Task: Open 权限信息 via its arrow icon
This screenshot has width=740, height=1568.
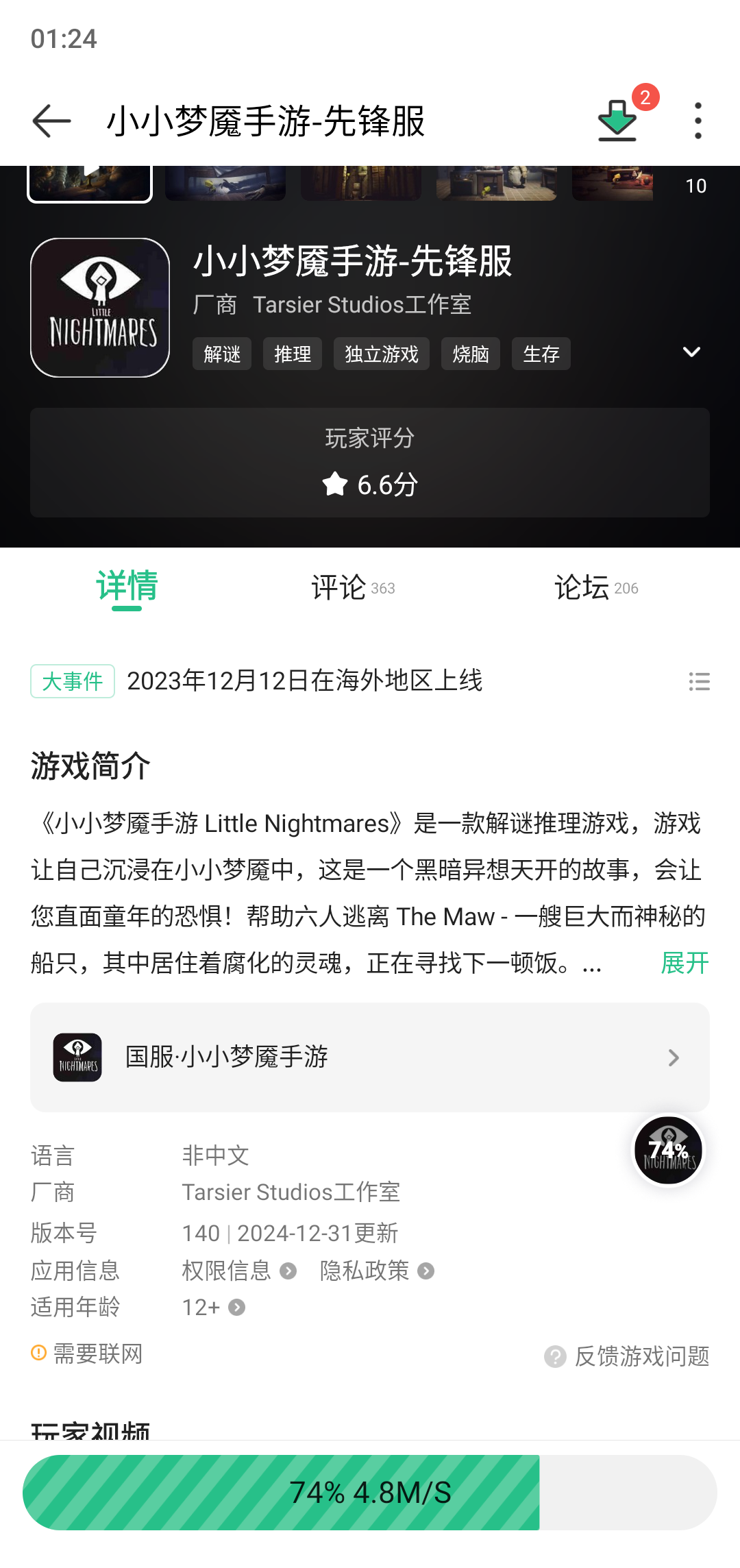Action: pyautogui.click(x=287, y=1271)
